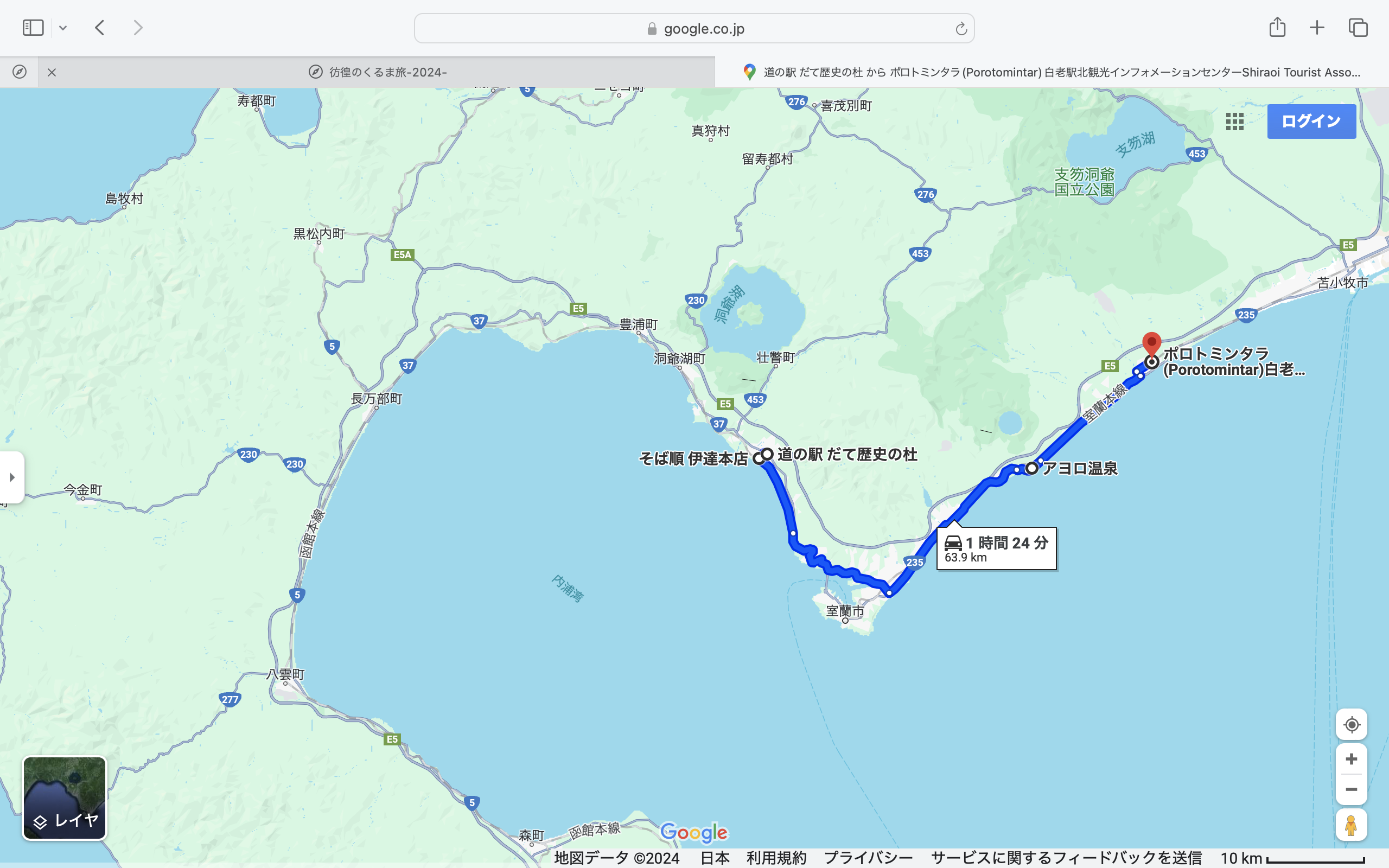Show my current location on map
The width and height of the screenshot is (1389, 868).
click(1351, 724)
